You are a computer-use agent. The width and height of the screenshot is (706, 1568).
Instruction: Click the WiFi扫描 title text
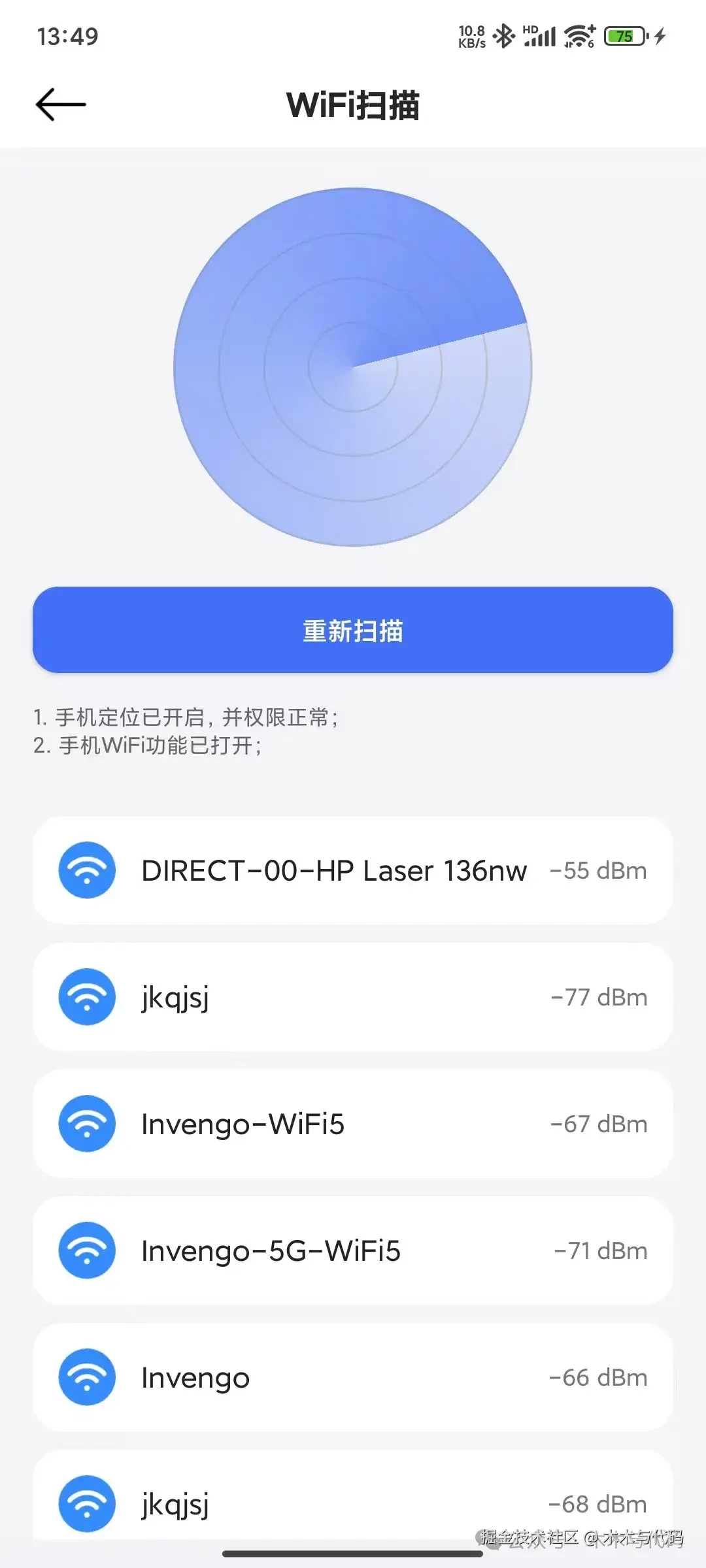coord(353,105)
